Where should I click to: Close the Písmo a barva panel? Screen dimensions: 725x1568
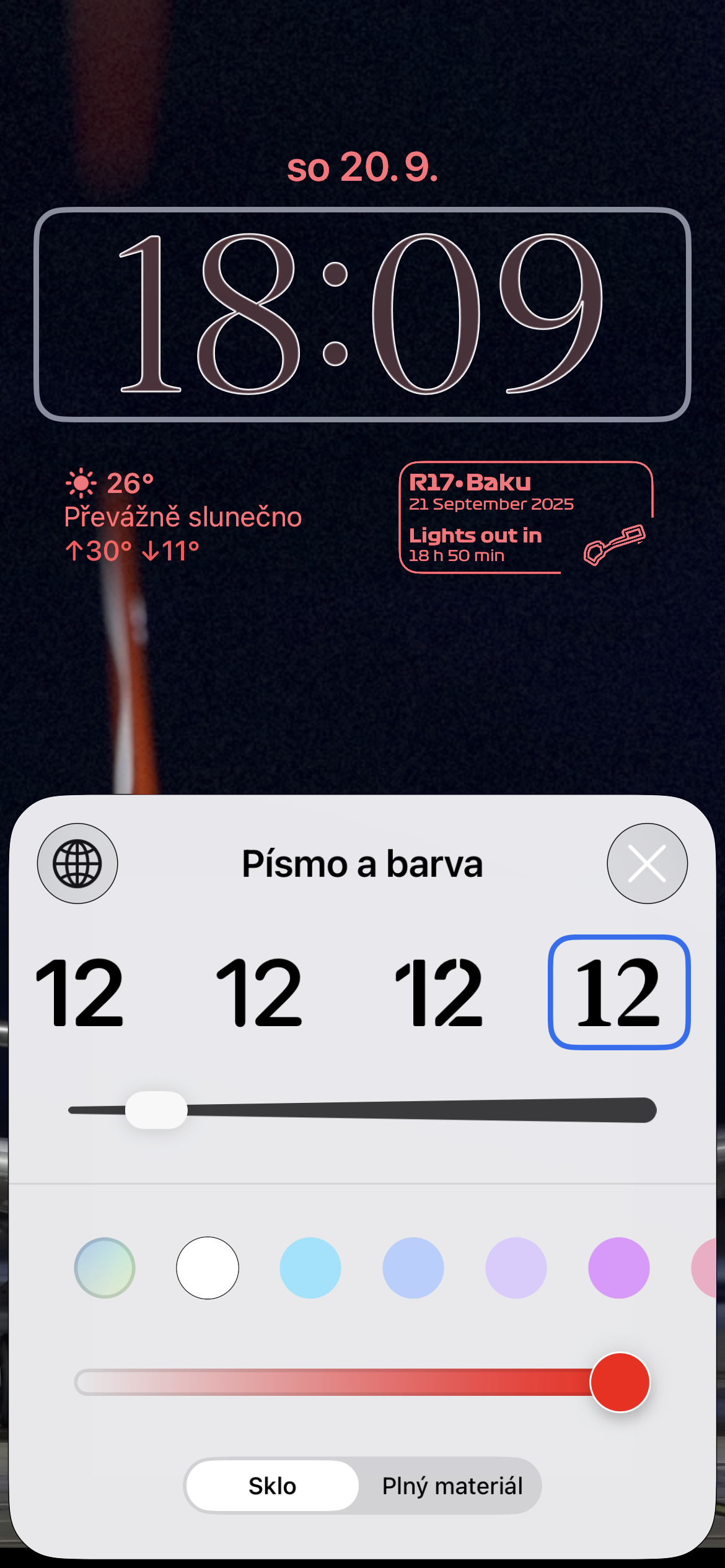point(647,863)
